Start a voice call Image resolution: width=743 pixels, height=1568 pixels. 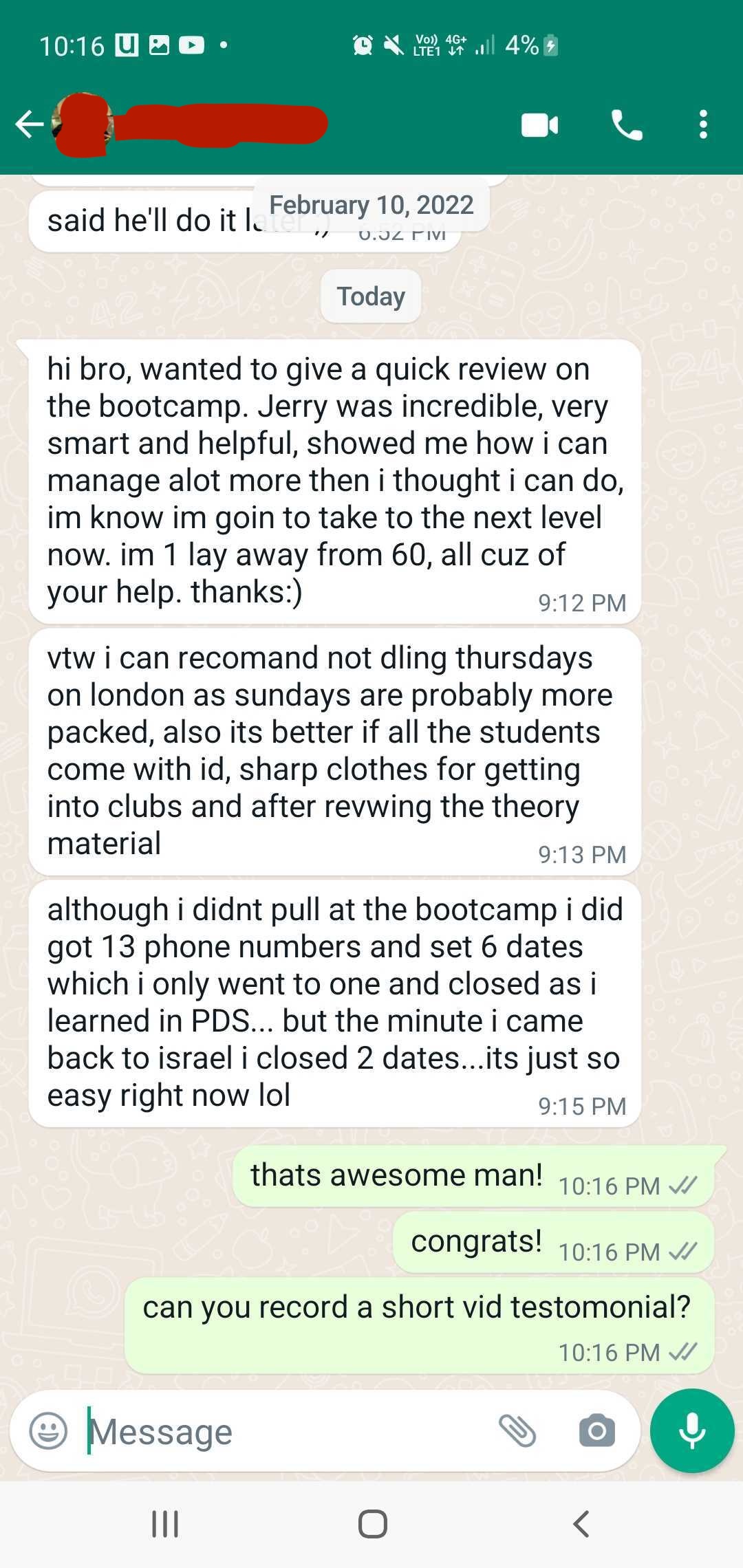[627, 125]
